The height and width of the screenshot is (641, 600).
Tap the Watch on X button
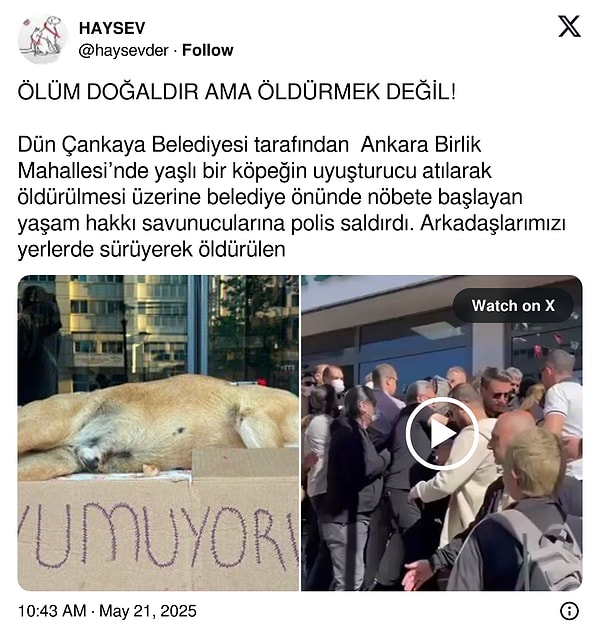pos(513,306)
